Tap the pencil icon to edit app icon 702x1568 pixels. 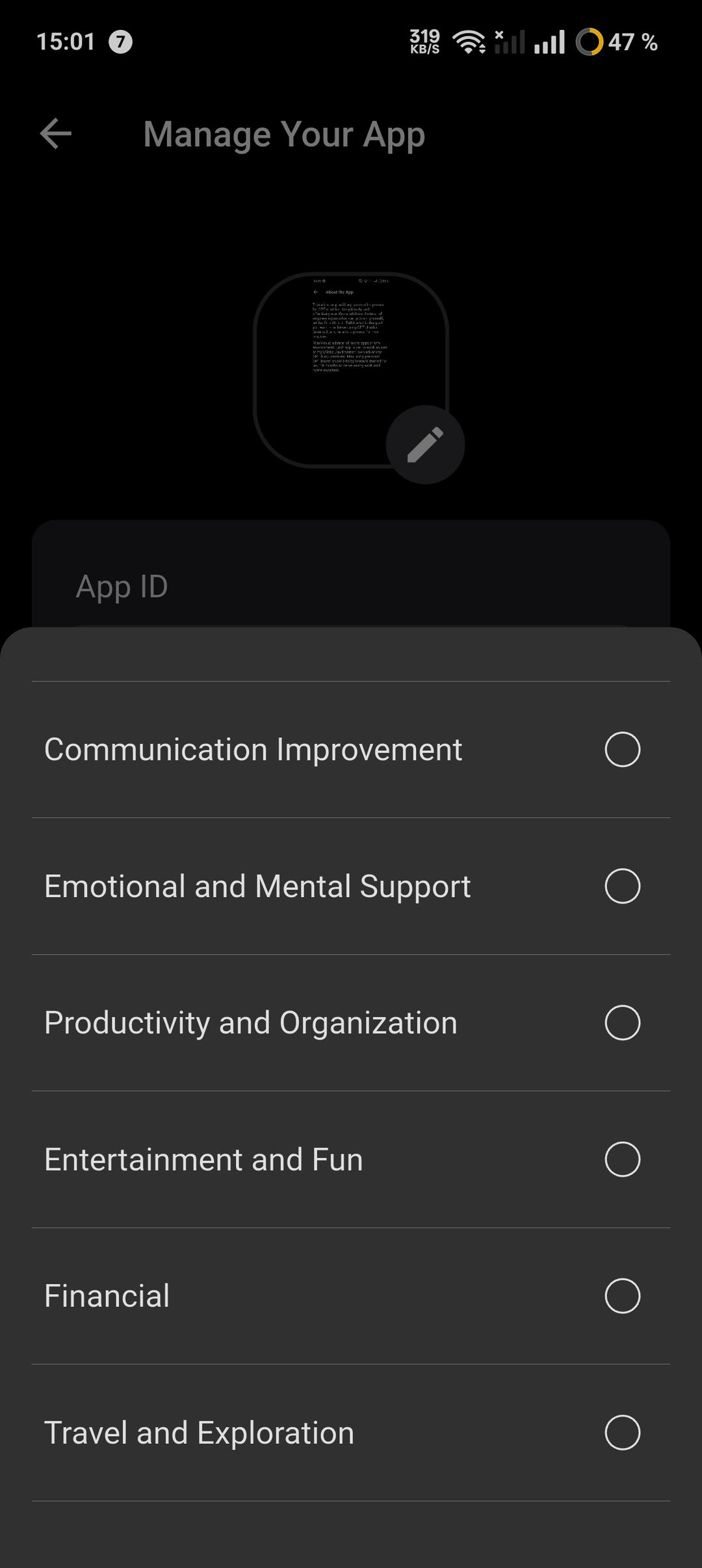[424, 444]
